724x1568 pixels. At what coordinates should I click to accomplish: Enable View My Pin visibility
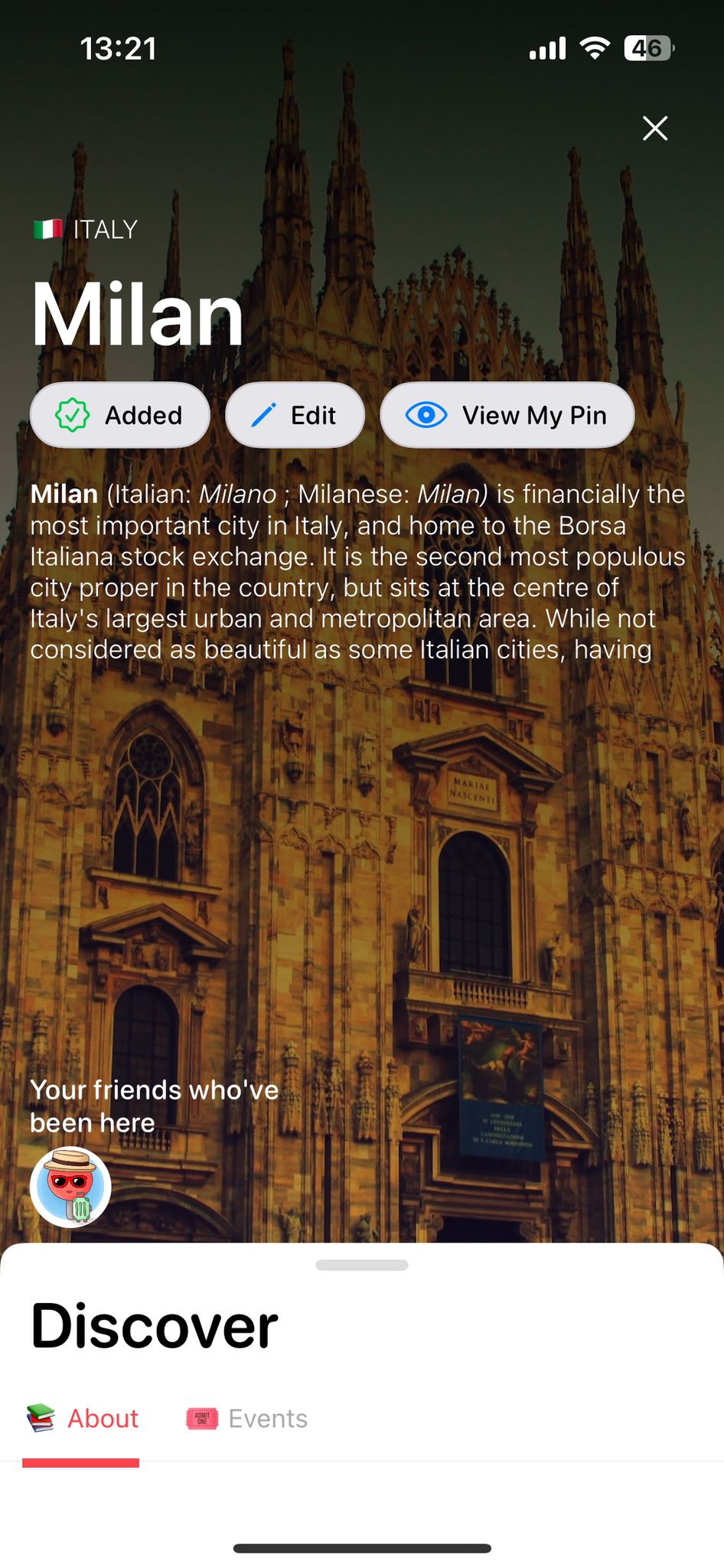click(507, 414)
